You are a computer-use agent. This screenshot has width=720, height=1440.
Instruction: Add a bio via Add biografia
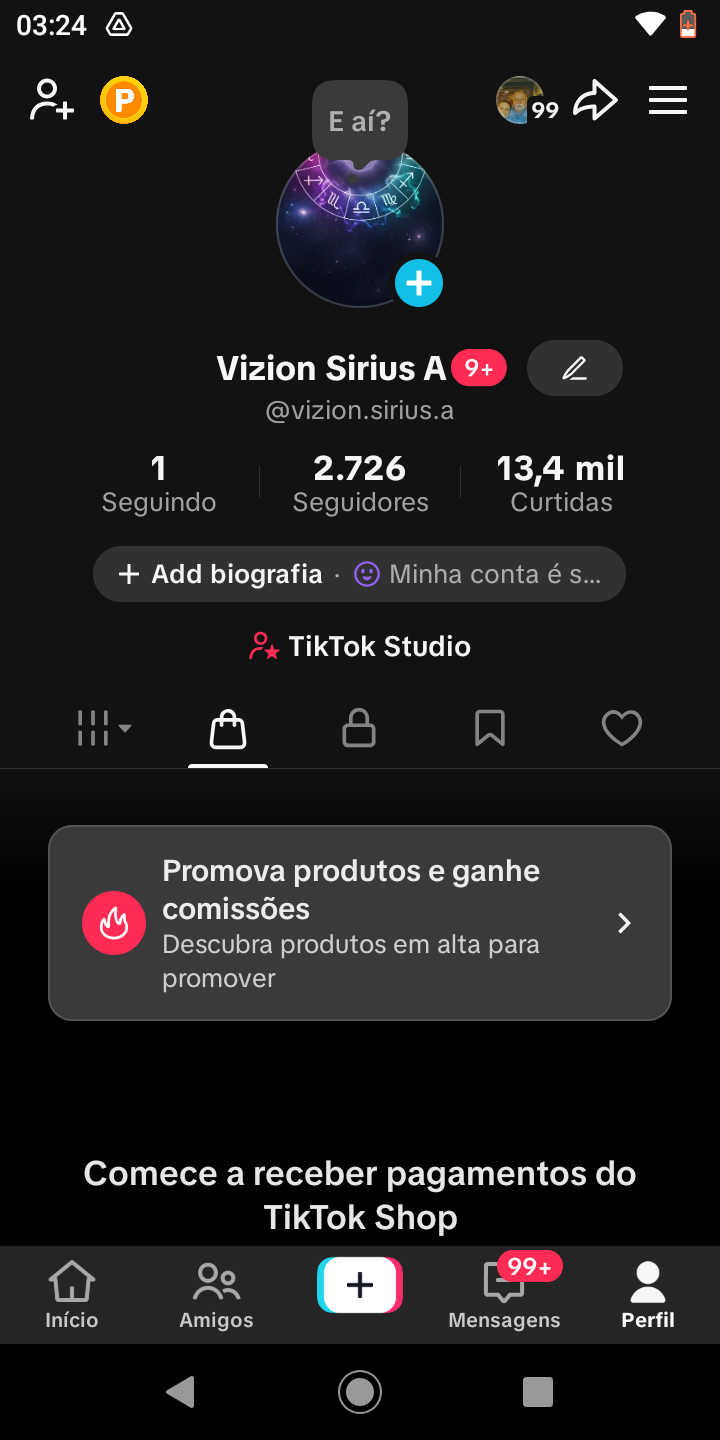221,574
